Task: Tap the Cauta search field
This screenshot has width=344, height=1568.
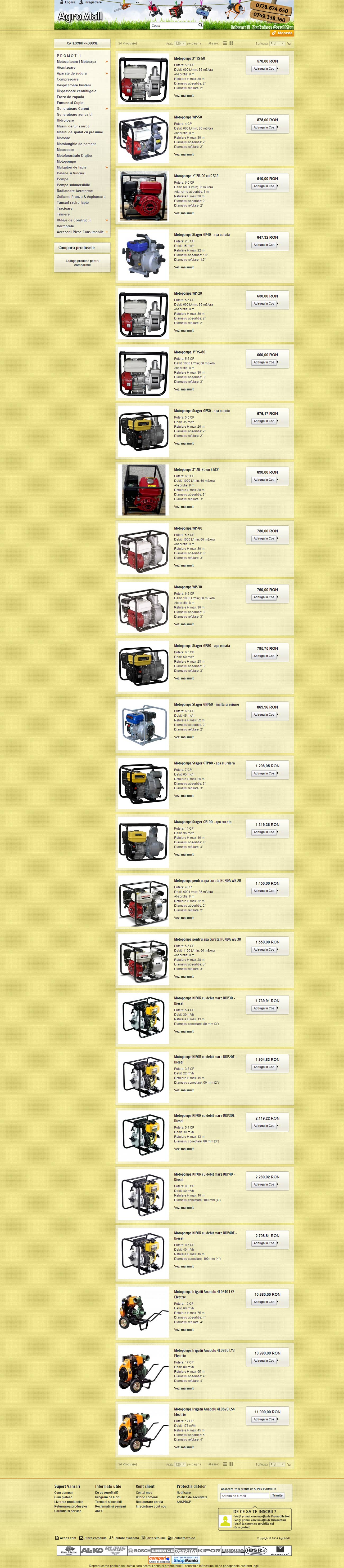Action: click(173, 25)
